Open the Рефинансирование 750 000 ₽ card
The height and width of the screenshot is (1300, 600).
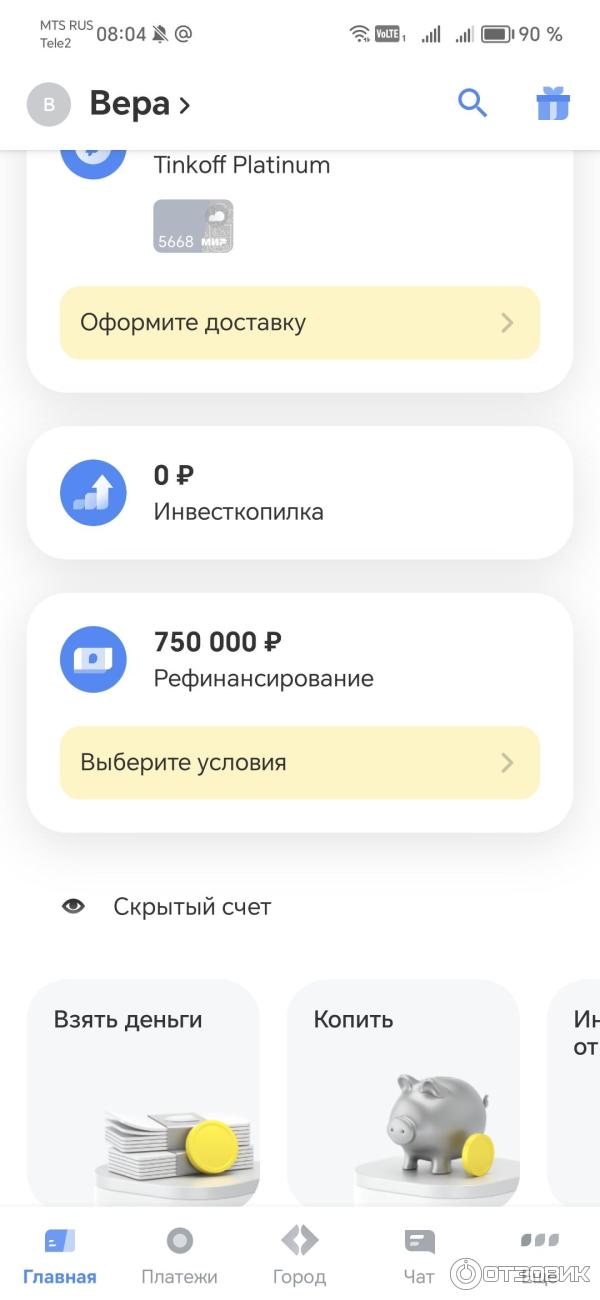[x=299, y=658]
